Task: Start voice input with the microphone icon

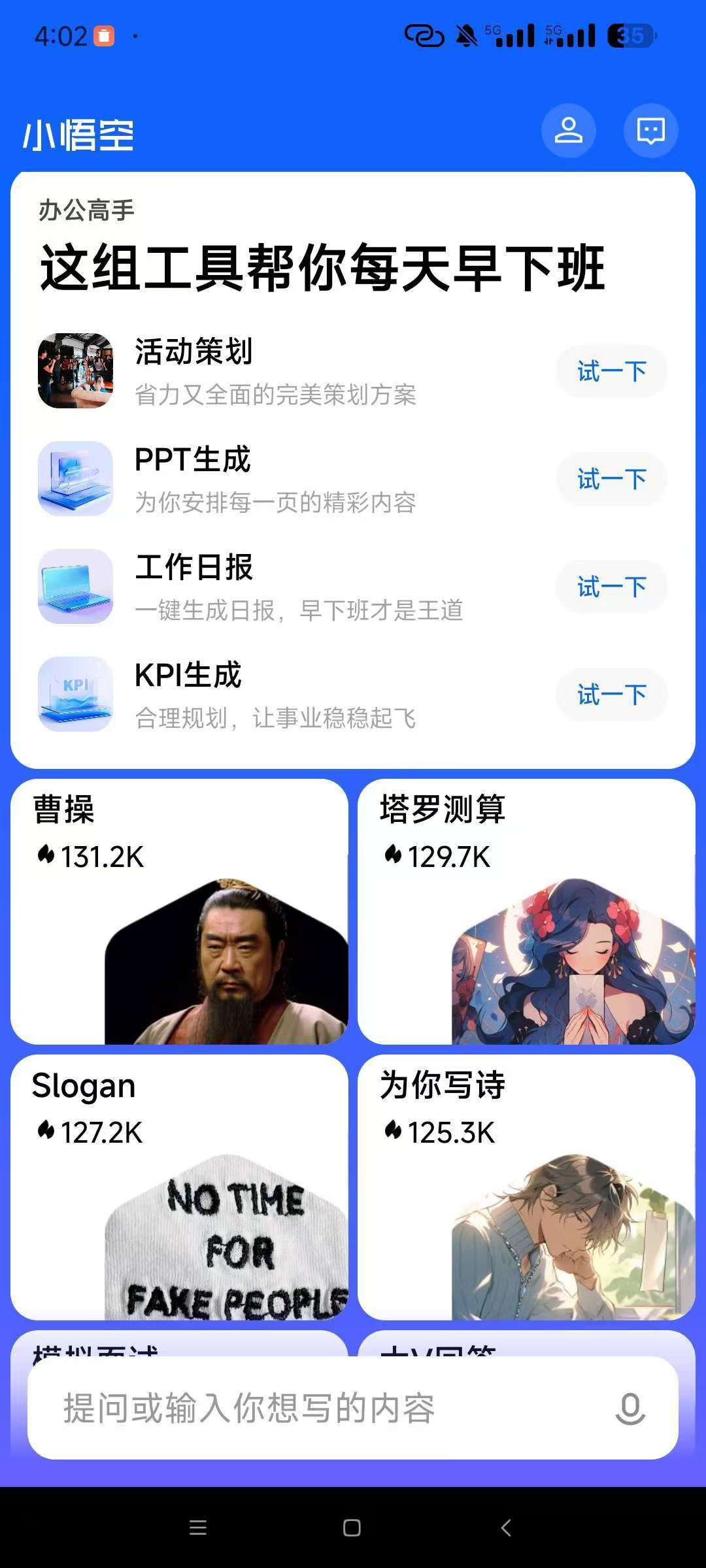Action: click(630, 1409)
